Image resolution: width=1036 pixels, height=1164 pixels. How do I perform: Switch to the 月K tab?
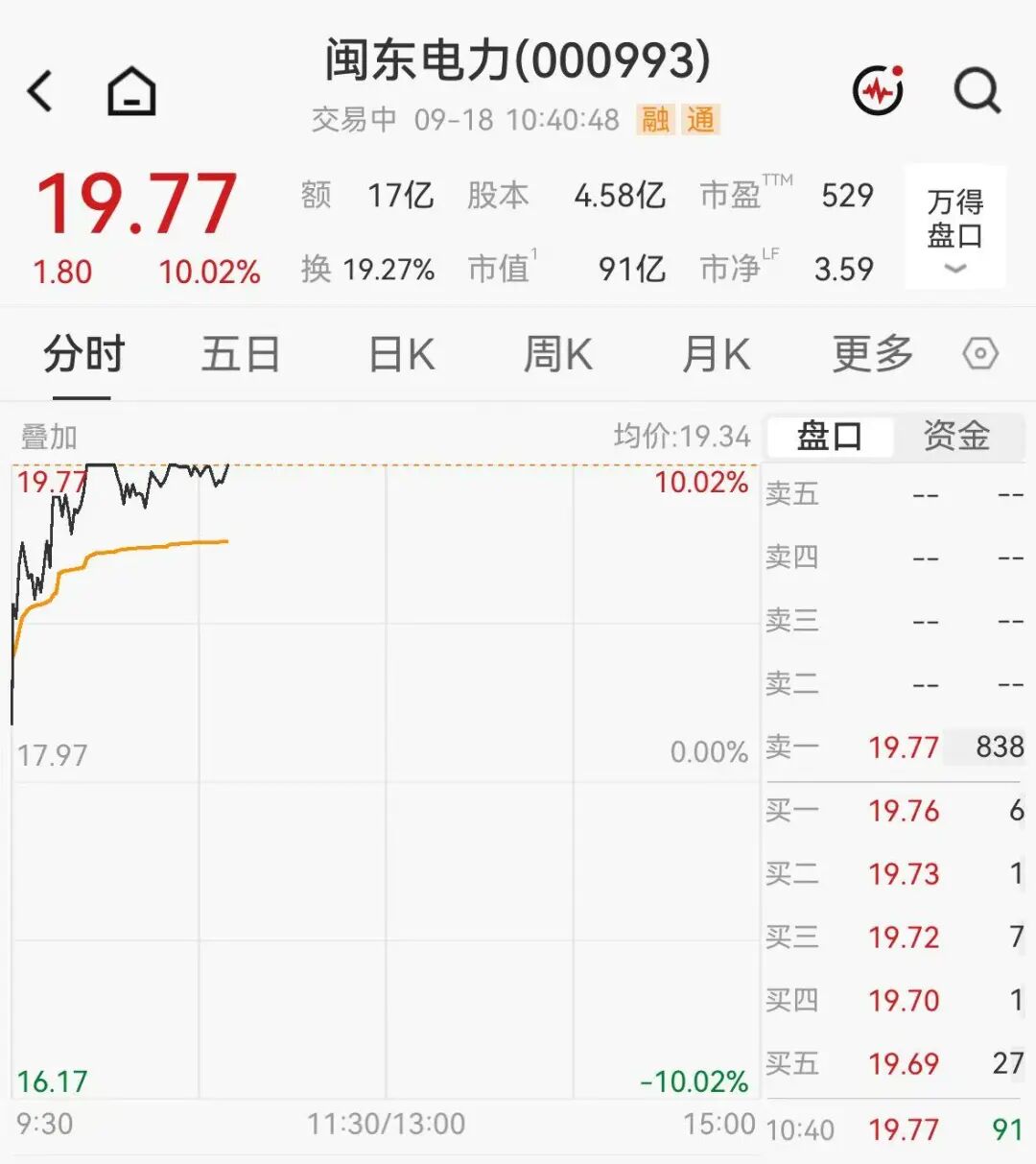tap(716, 355)
